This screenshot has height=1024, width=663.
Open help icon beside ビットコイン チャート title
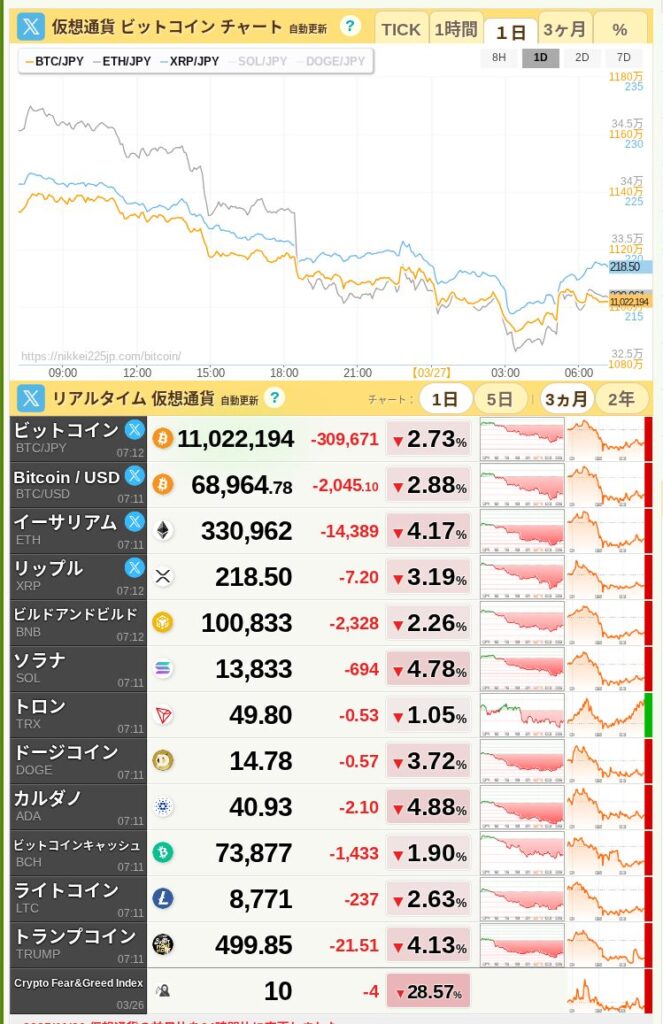pyautogui.click(x=350, y=27)
